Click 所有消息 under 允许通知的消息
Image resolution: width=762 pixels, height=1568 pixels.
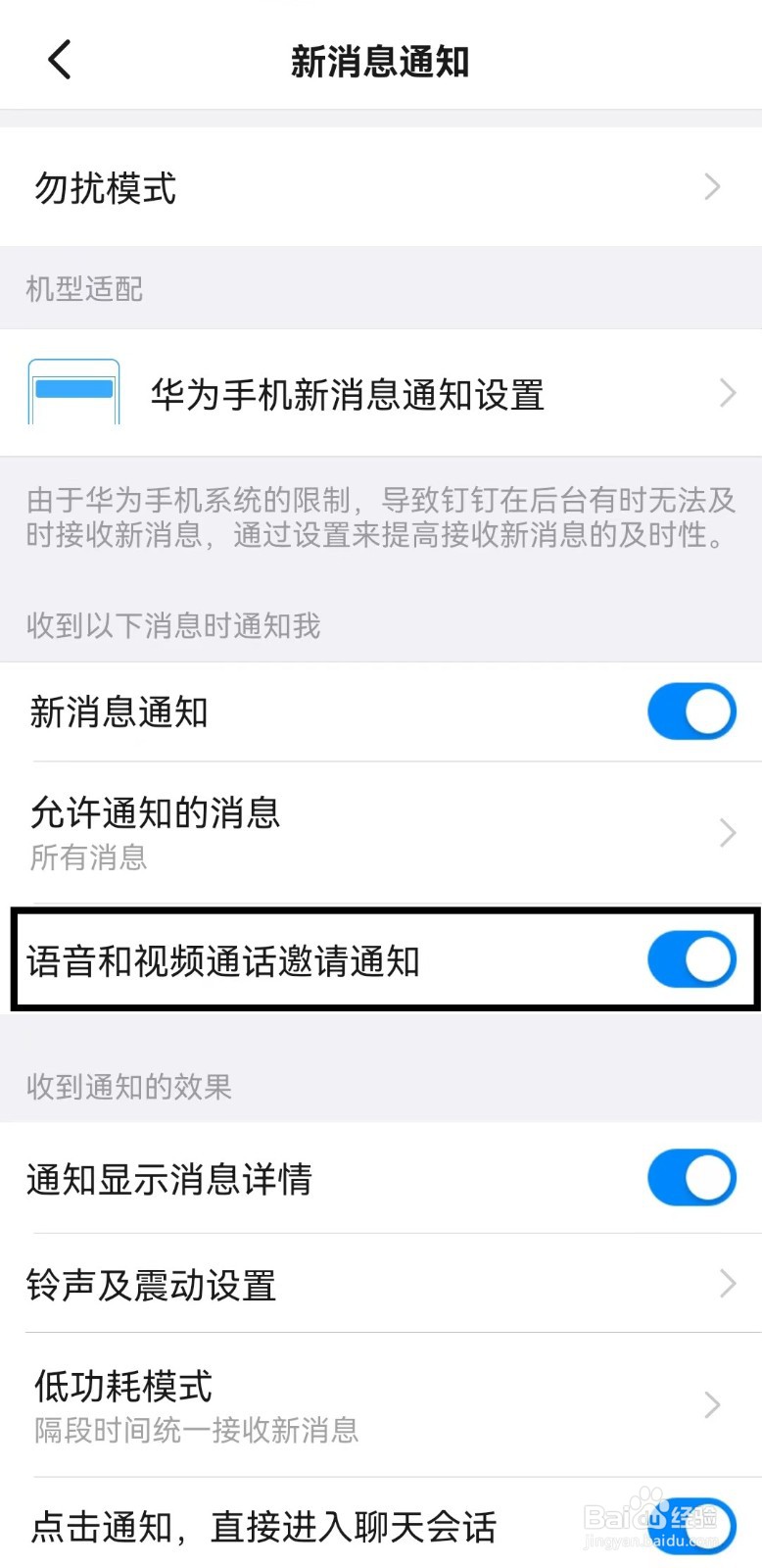(x=88, y=858)
